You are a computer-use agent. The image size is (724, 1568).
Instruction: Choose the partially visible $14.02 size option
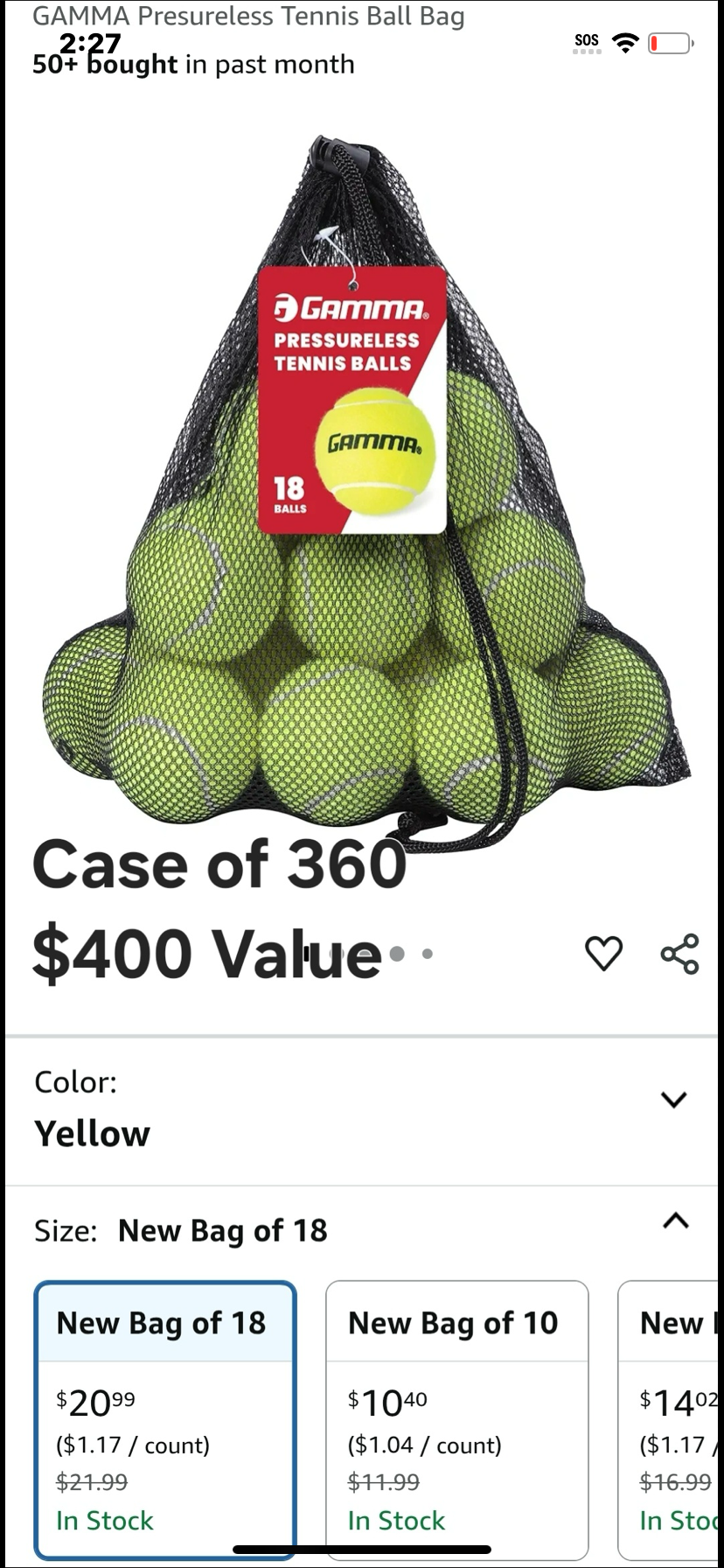pyautogui.click(x=670, y=1419)
